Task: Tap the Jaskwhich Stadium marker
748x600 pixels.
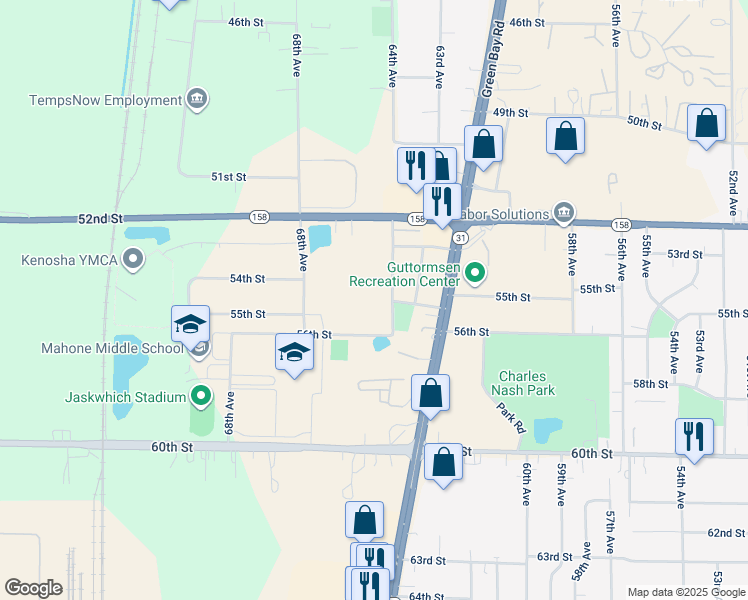Action: point(201,397)
